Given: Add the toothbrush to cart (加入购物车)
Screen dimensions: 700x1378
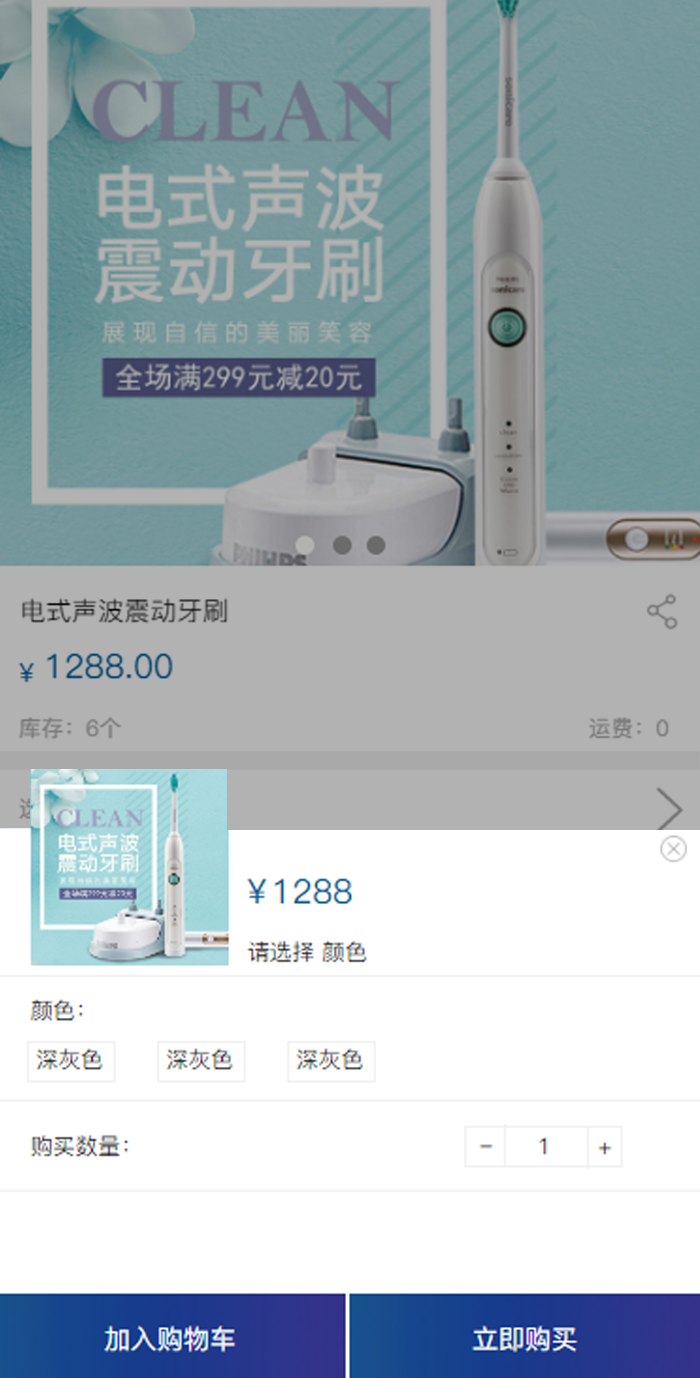Looking at the screenshot, I should pyautogui.click(x=172, y=1338).
